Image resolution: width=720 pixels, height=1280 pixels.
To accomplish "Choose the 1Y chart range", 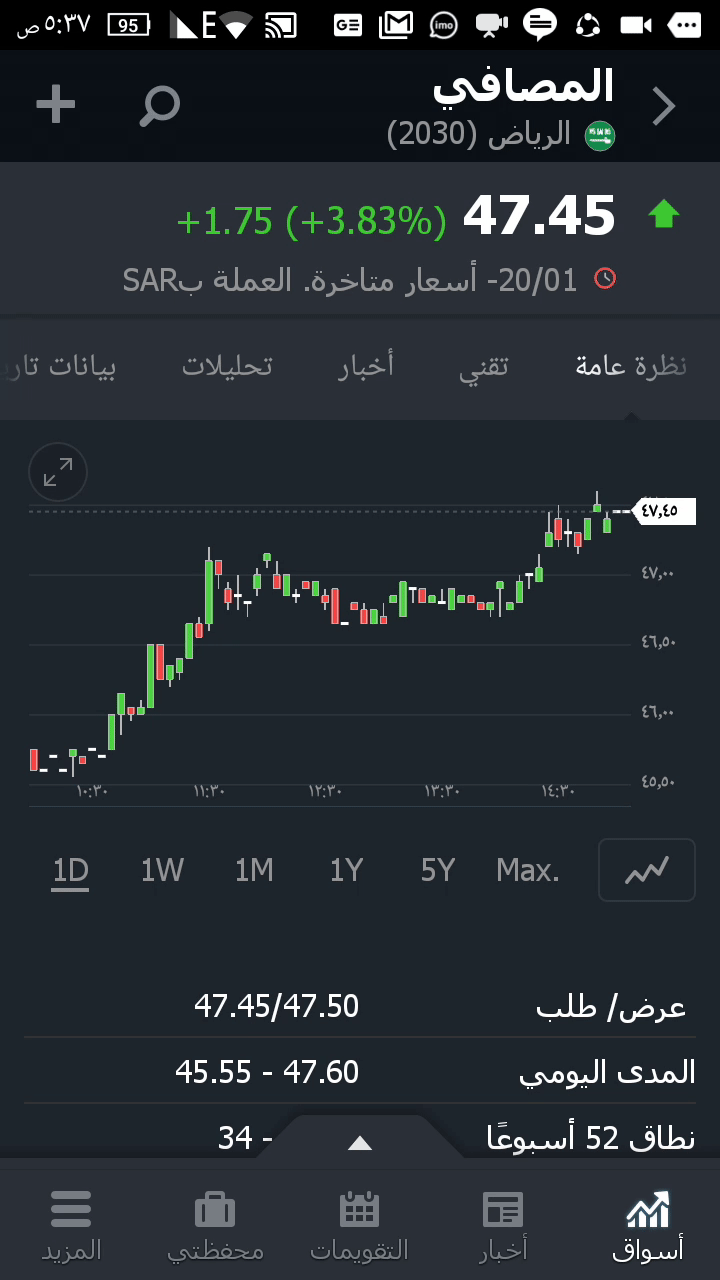I will coord(346,871).
